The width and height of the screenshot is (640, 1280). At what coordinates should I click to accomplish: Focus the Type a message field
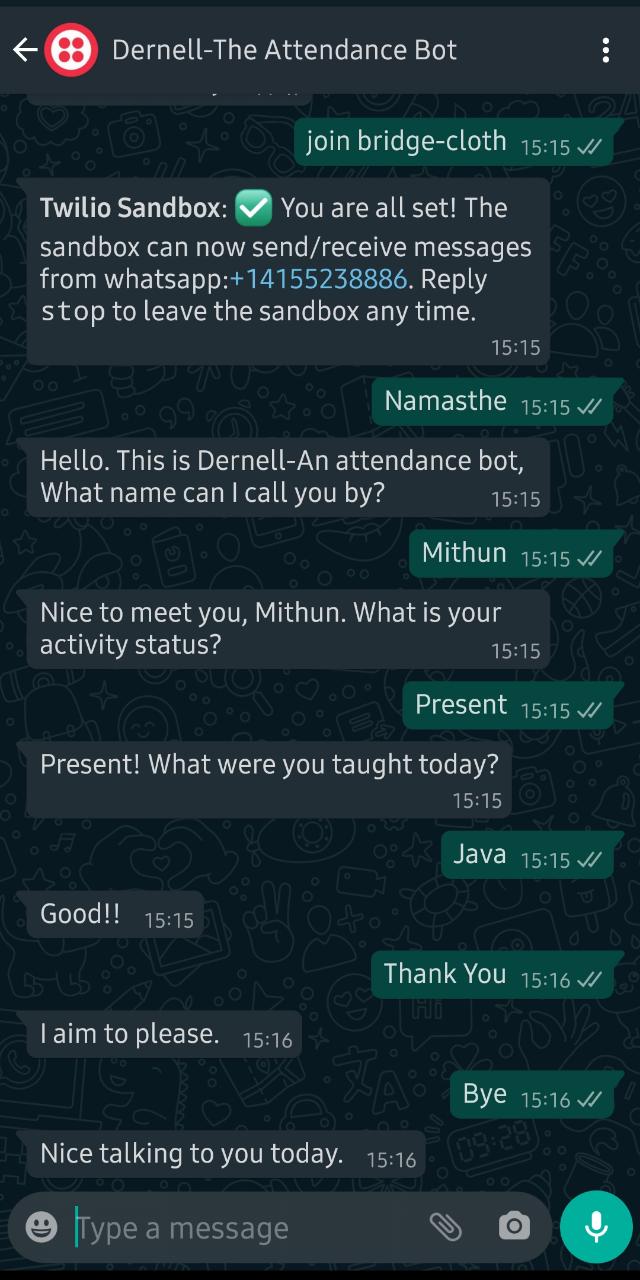tap(240, 1228)
